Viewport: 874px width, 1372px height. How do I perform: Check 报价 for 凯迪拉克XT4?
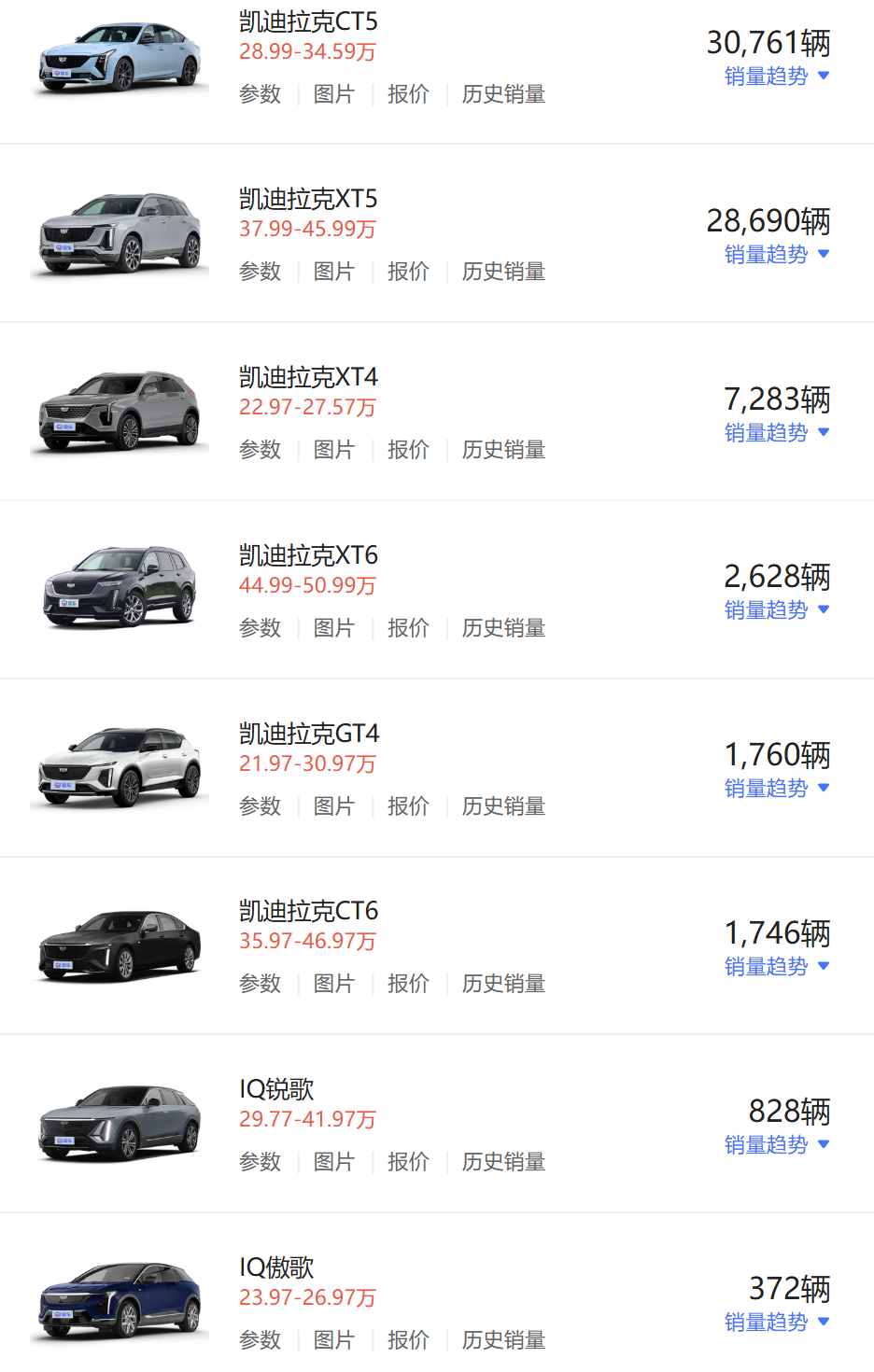tap(408, 450)
